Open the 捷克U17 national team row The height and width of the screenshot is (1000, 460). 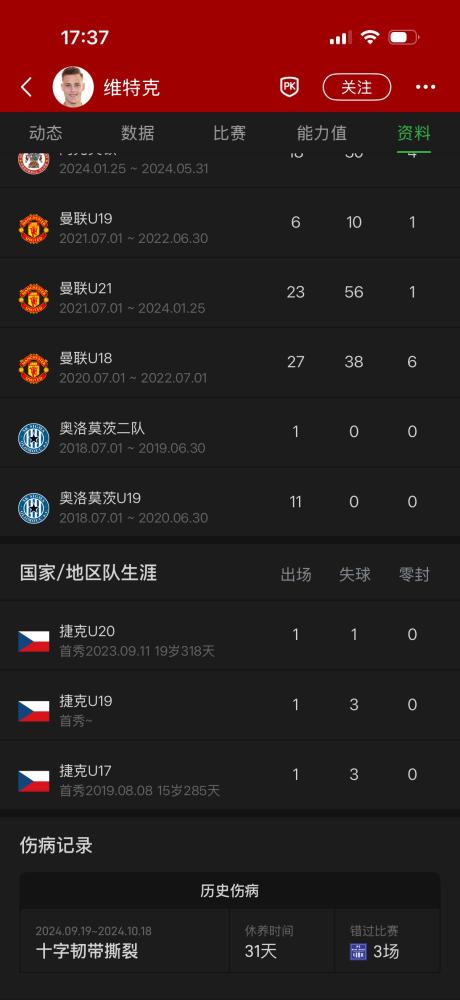(230, 776)
